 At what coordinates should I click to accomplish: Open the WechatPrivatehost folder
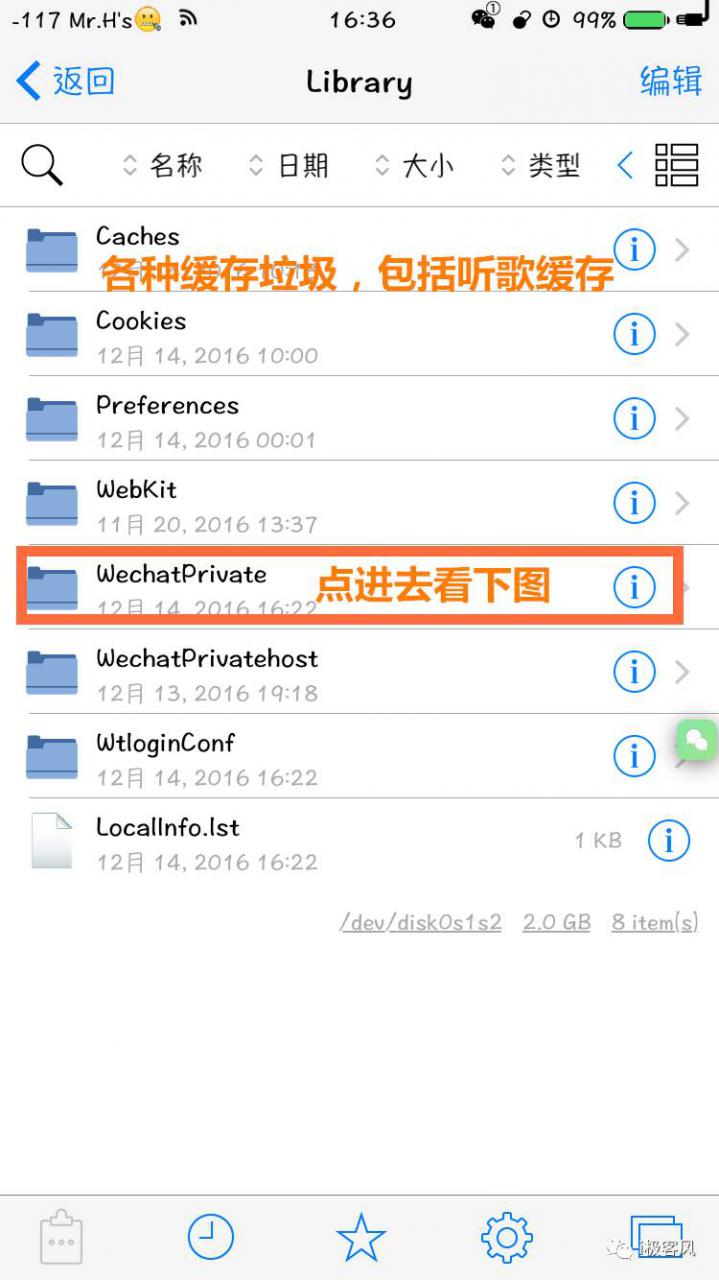(359, 672)
